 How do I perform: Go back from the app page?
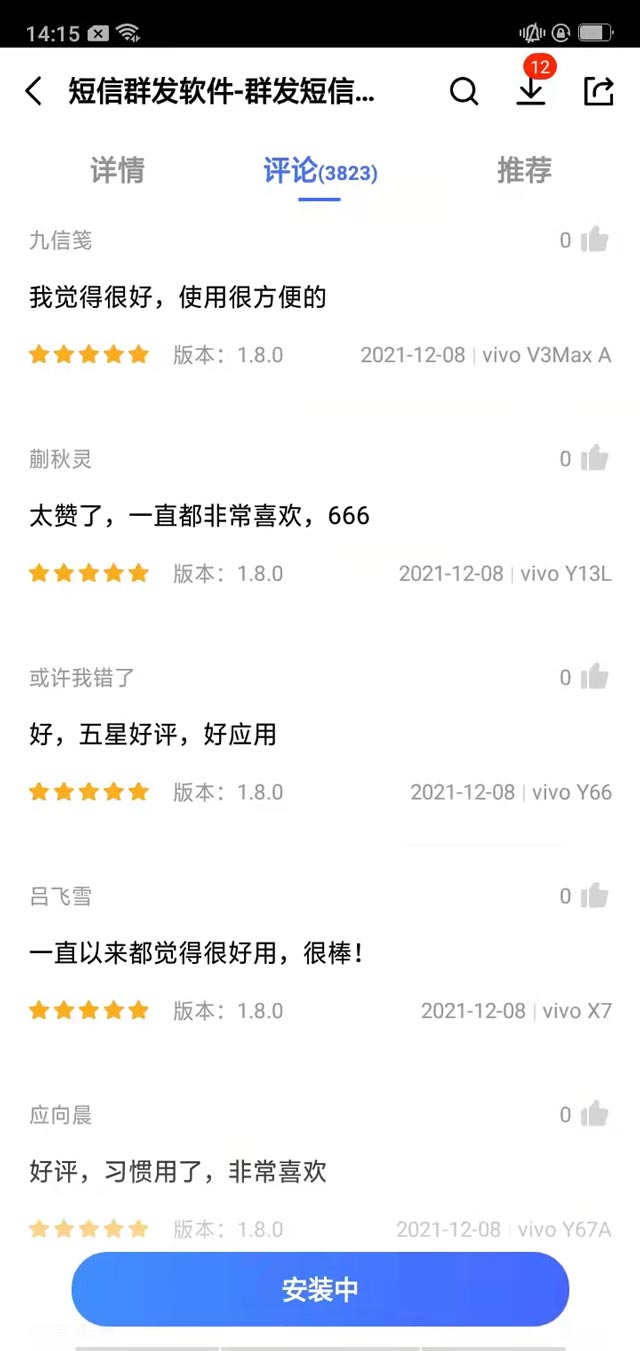pos(34,92)
